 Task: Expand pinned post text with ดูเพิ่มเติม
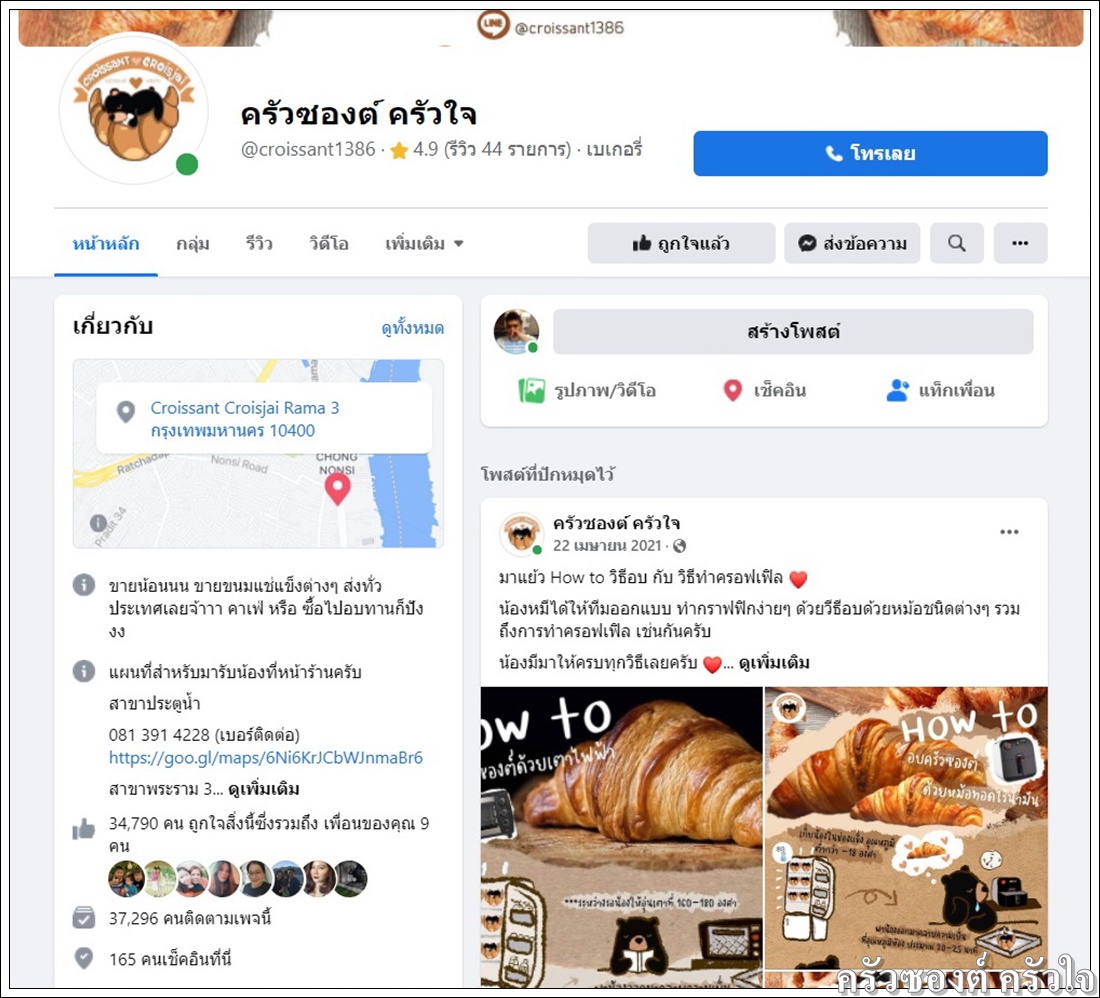click(x=773, y=663)
